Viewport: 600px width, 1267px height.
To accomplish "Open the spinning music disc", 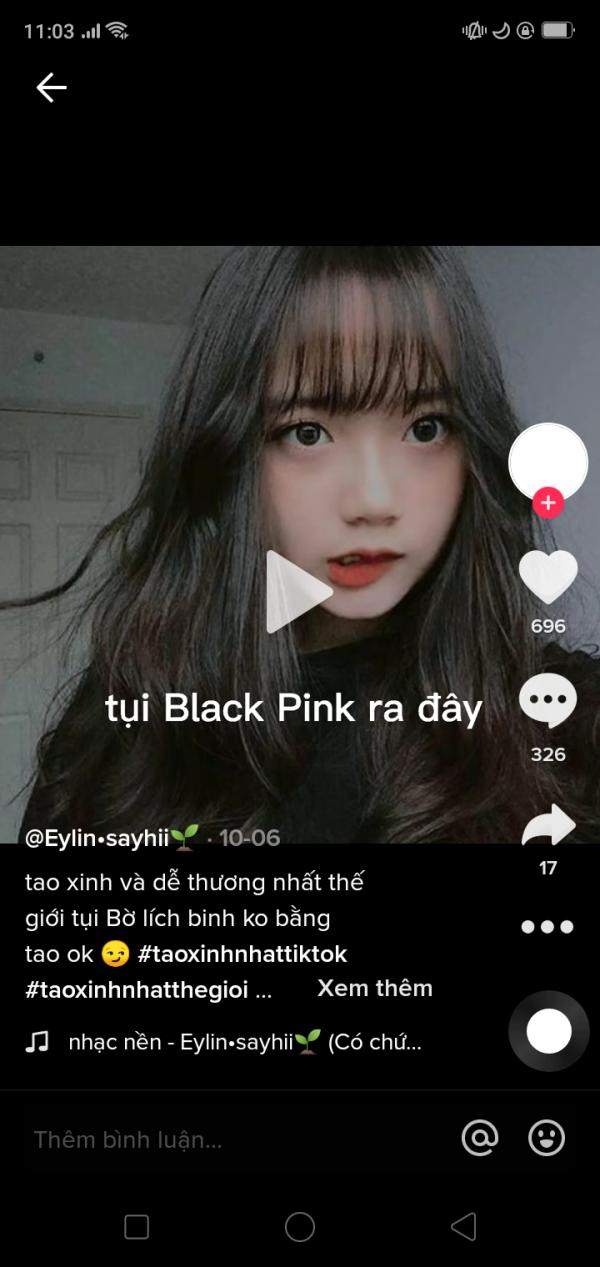I will tap(549, 1031).
